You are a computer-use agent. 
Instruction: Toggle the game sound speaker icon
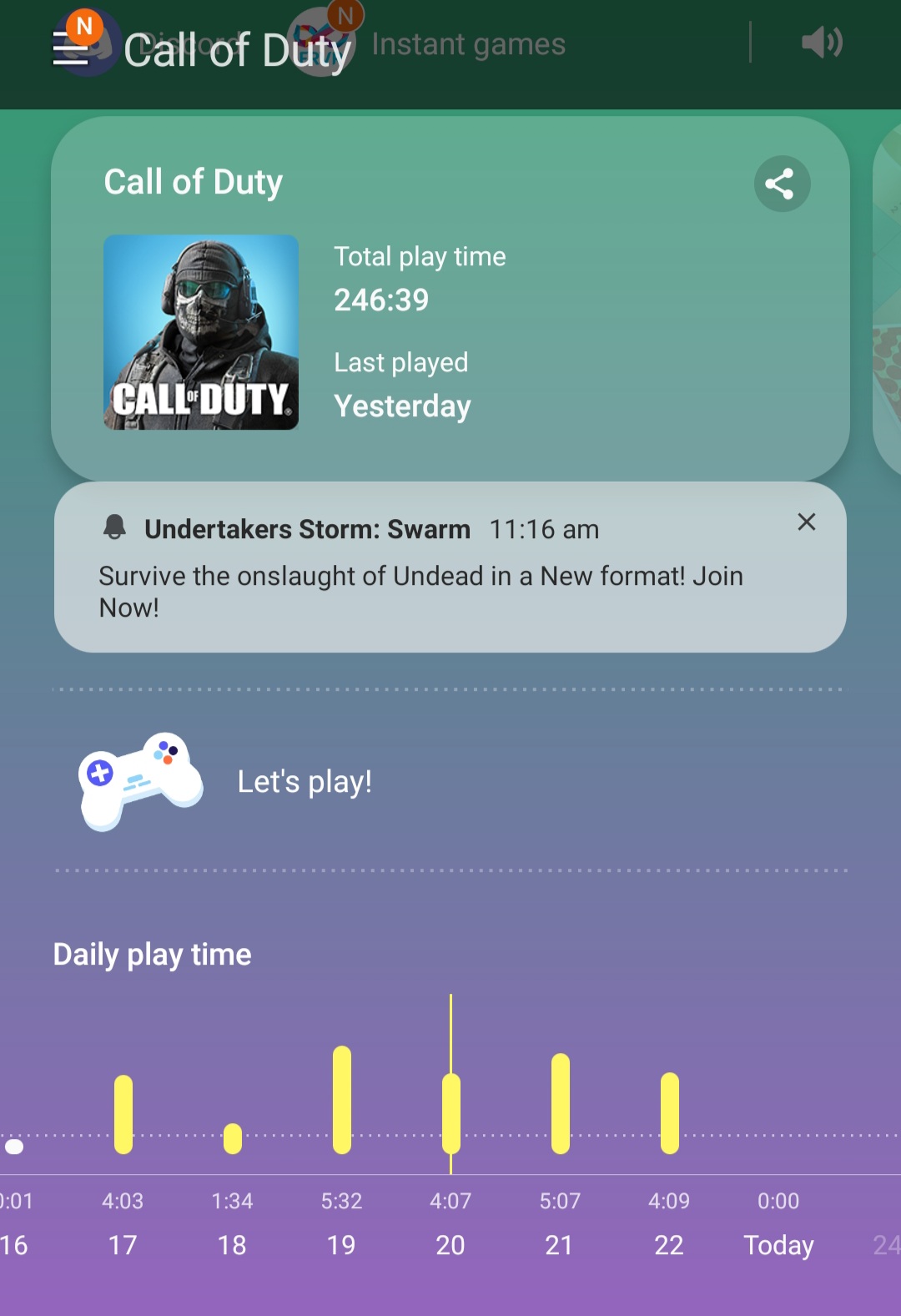click(821, 43)
